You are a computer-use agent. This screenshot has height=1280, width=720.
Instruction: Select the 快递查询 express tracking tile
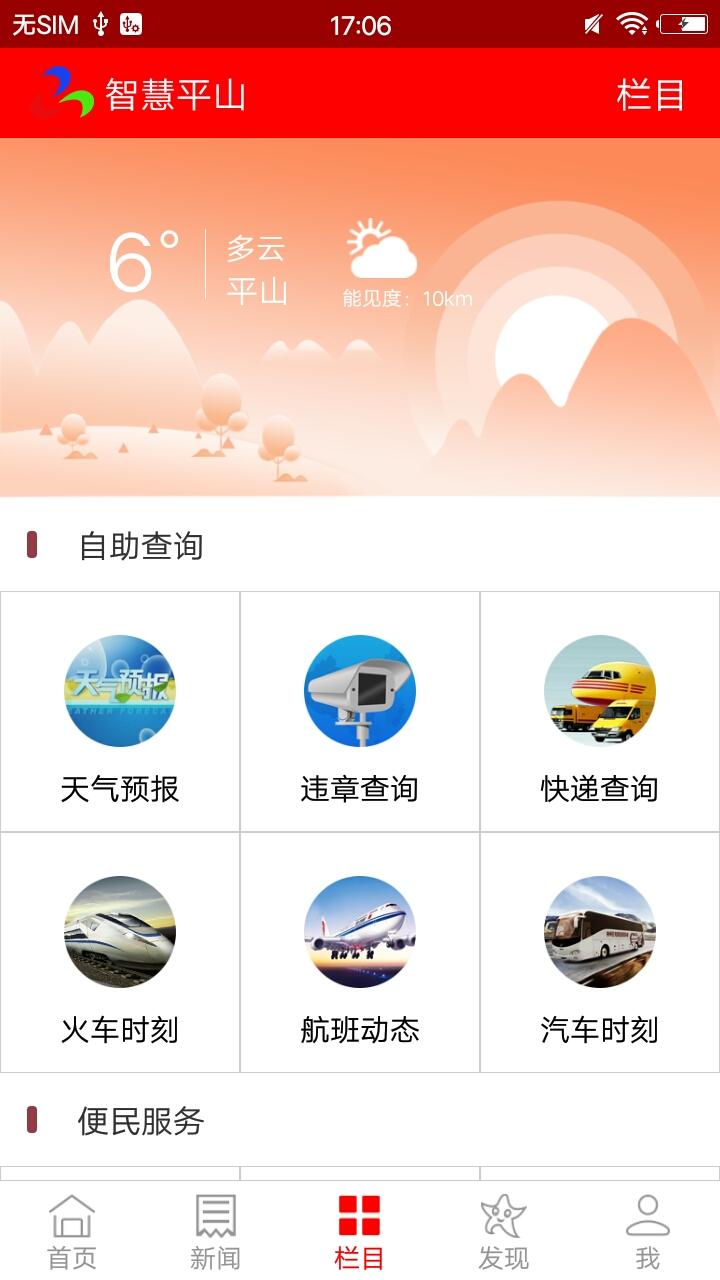tap(600, 712)
